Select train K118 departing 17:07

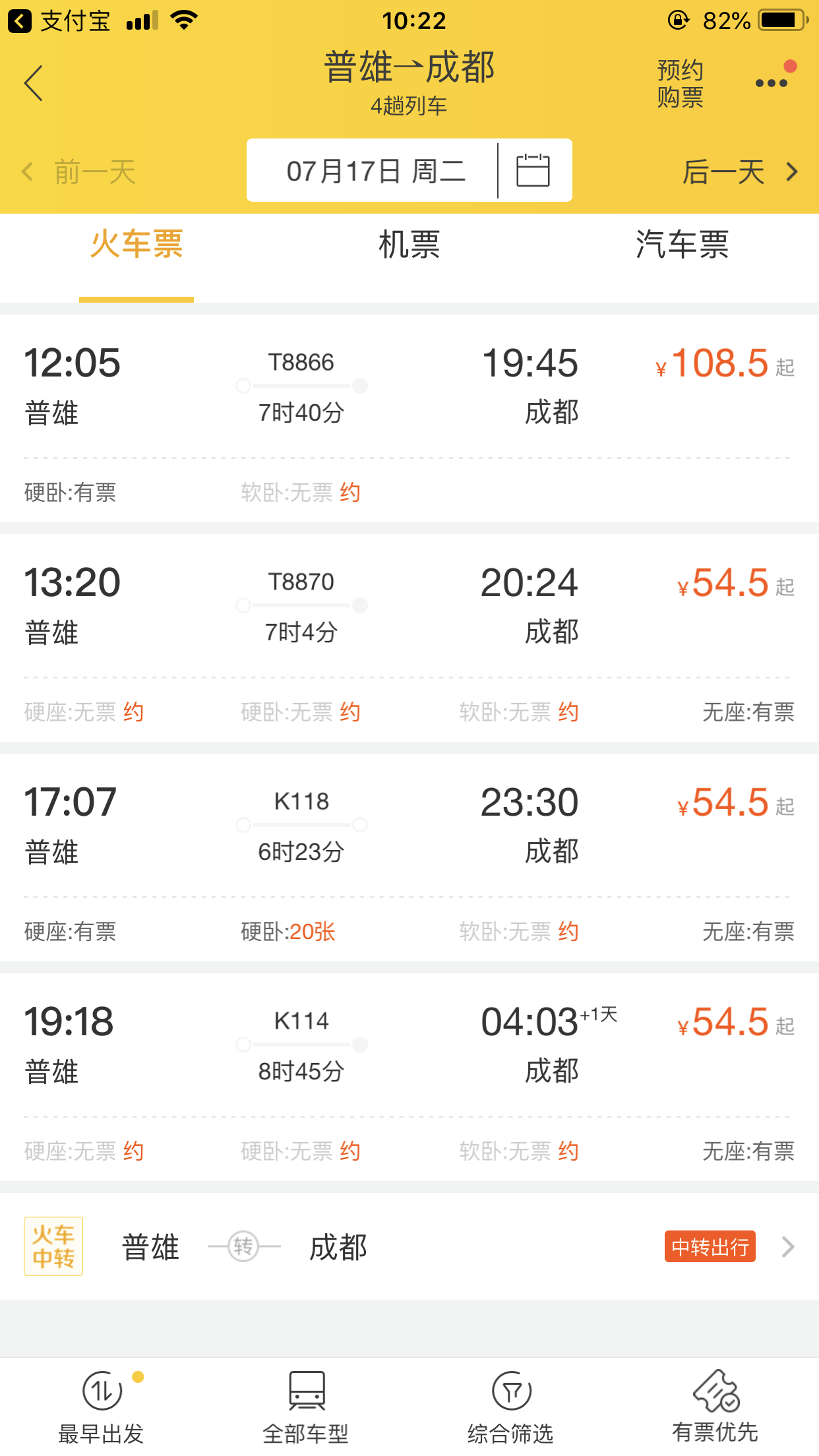coord(409,857)
